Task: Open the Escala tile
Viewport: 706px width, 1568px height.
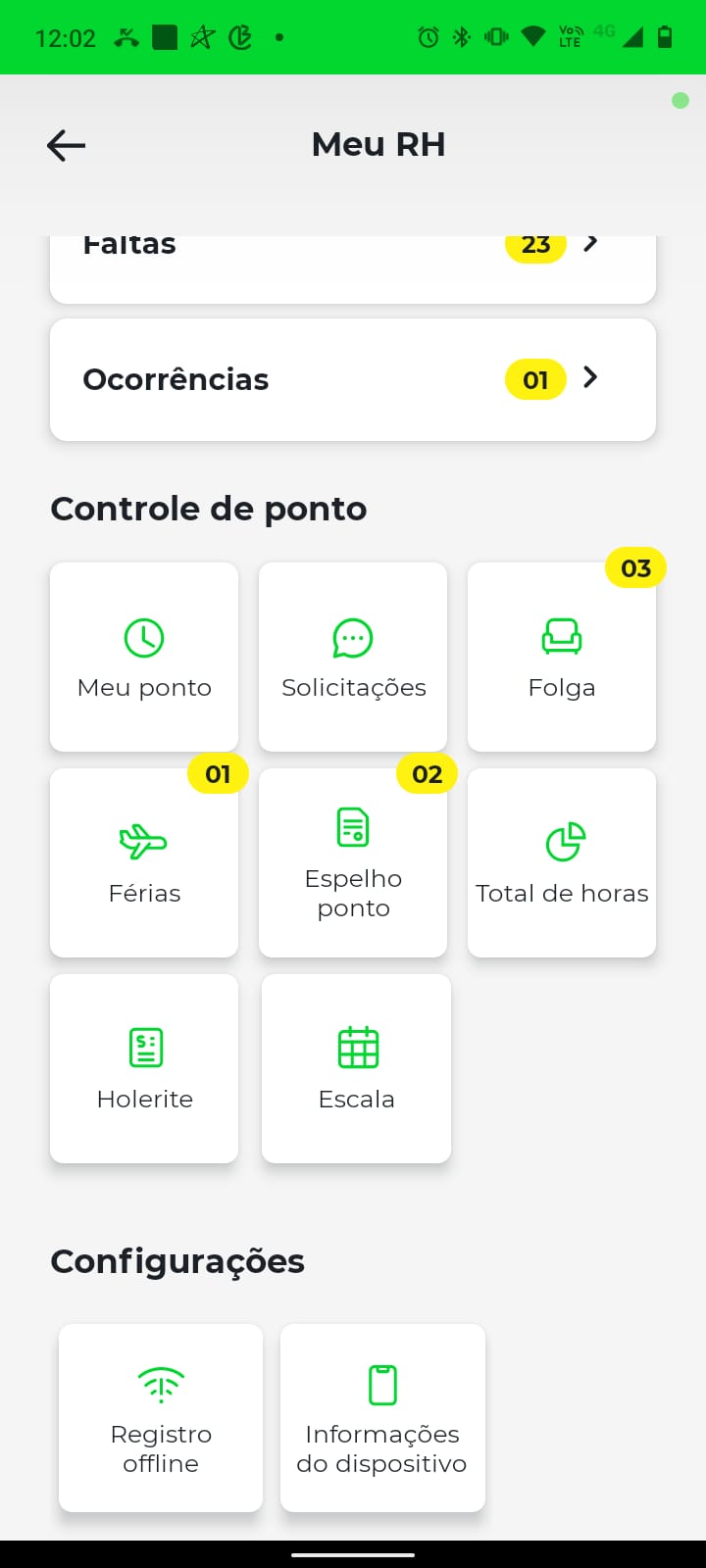Action: click(356, 1068)
